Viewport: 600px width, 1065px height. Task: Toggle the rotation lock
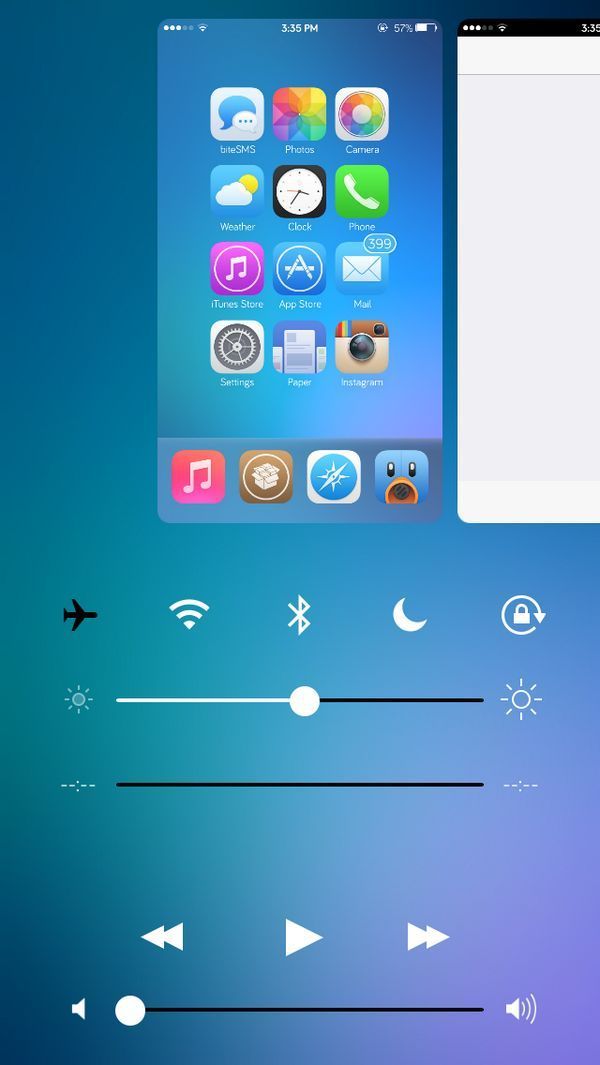pos(523,615)
